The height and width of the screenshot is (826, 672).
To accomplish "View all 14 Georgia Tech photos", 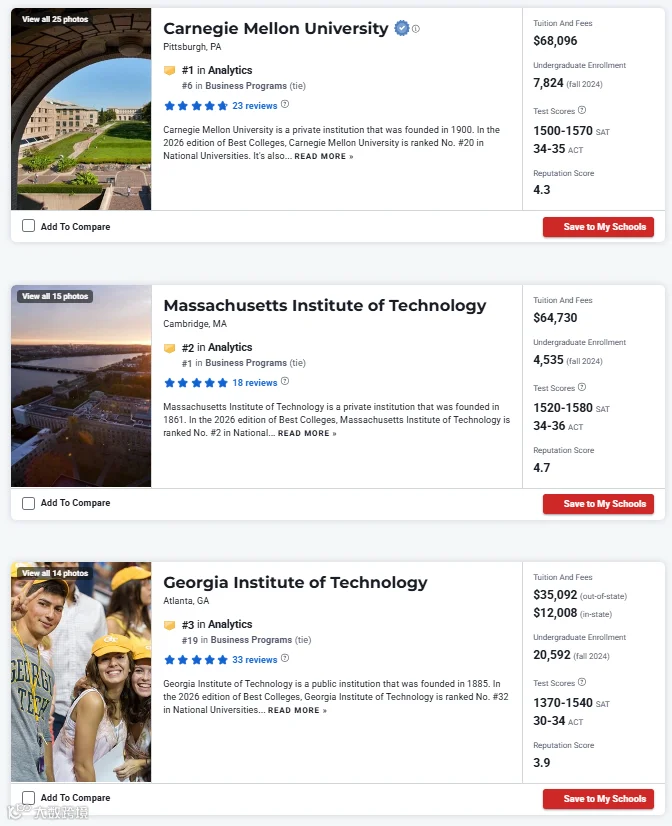I will (55, 573).
